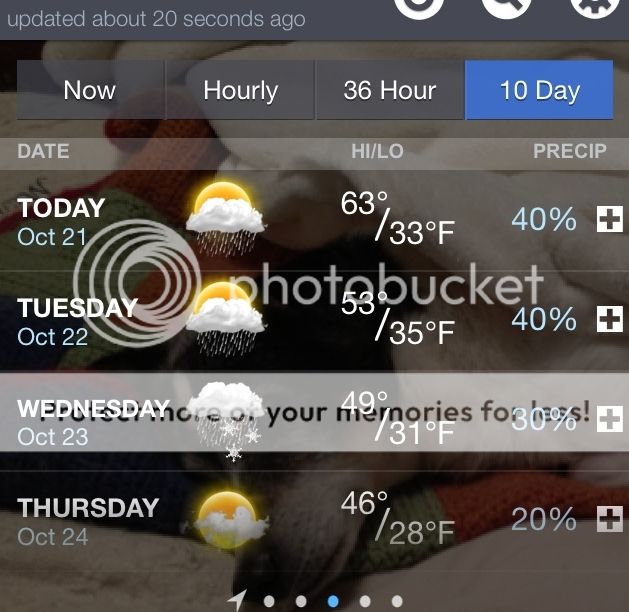Expand Today Oct 21 forecast details
Viewport: 629px width, 612px height.
pyautogui.click(x=609, y=220)
